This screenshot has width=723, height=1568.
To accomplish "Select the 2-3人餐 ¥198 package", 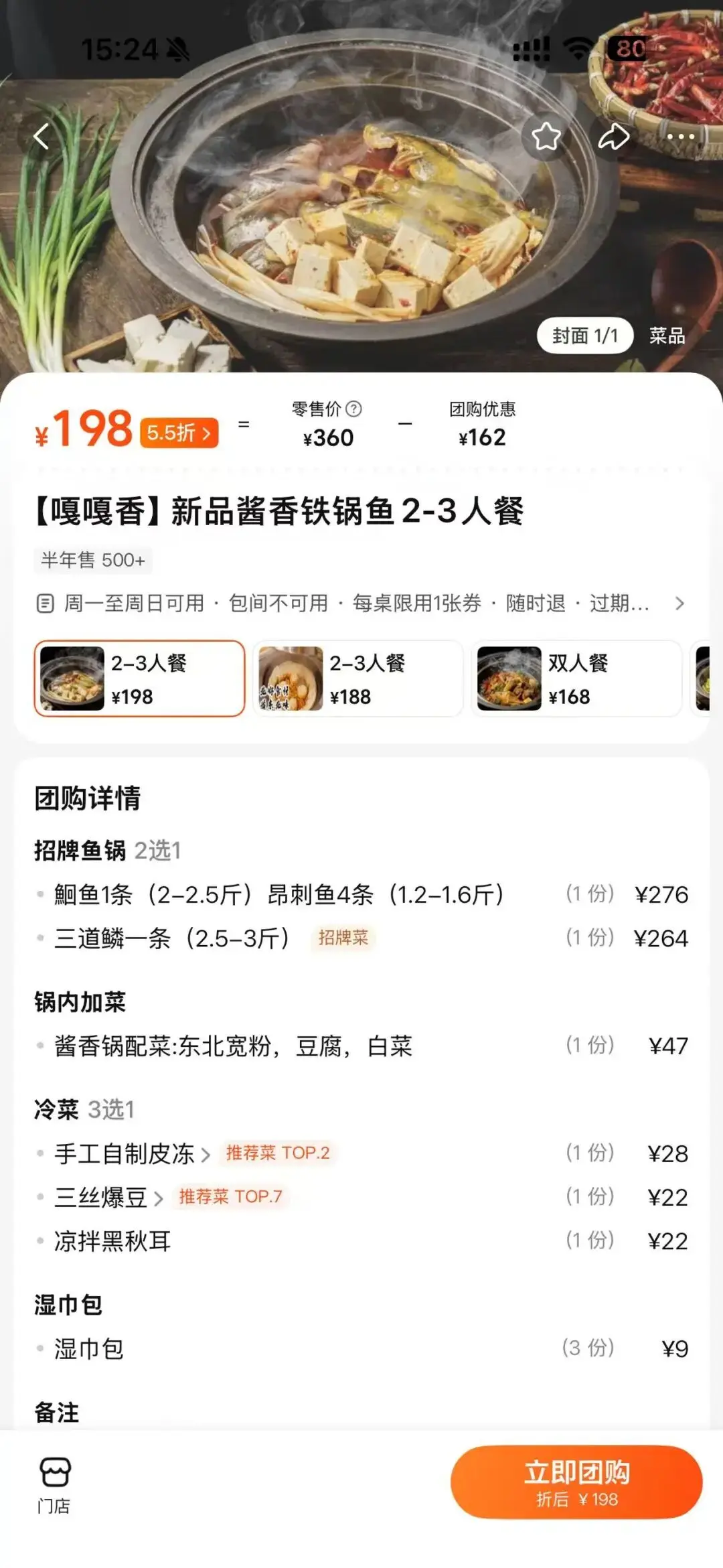I will [139, 679].
